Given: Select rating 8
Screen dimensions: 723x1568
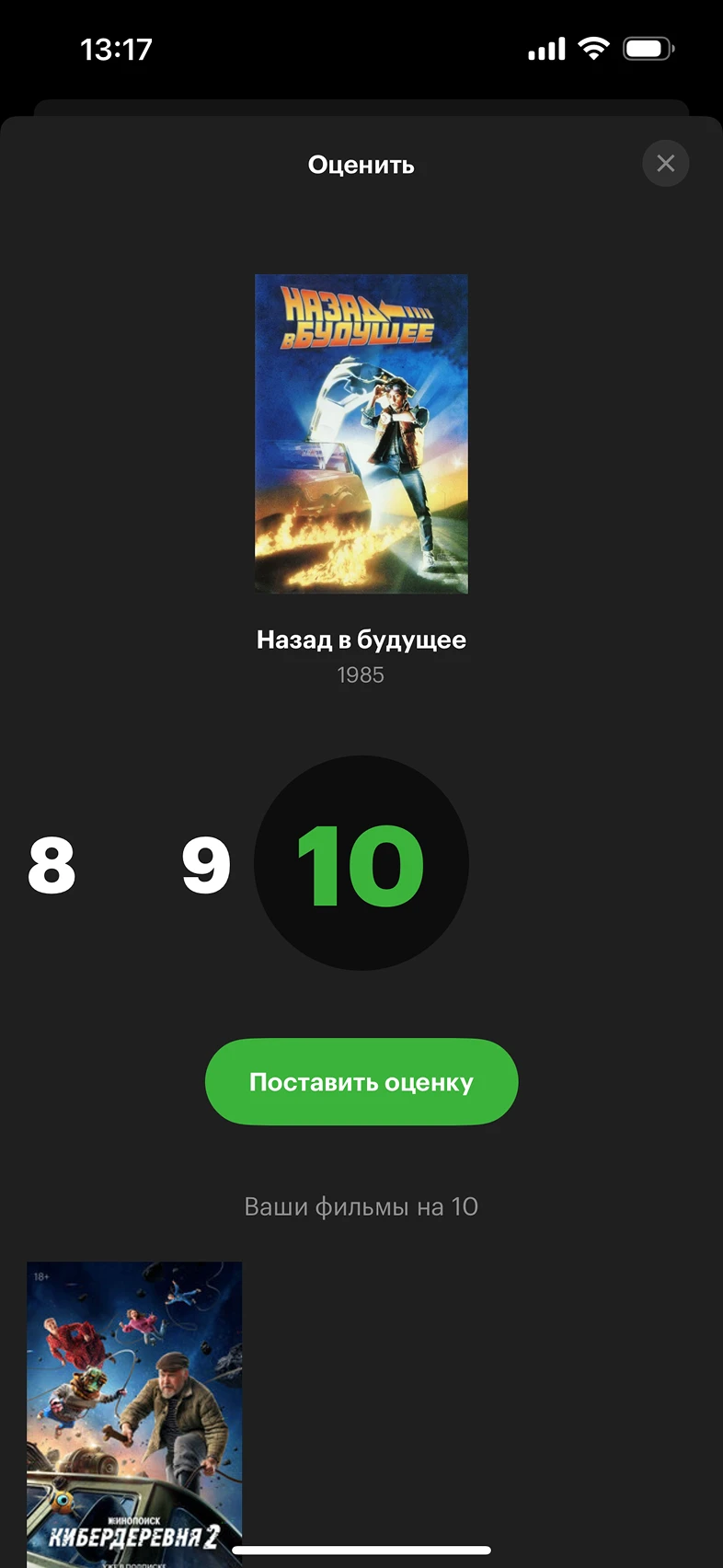Looking at the screenshot, I should point(52,865).
